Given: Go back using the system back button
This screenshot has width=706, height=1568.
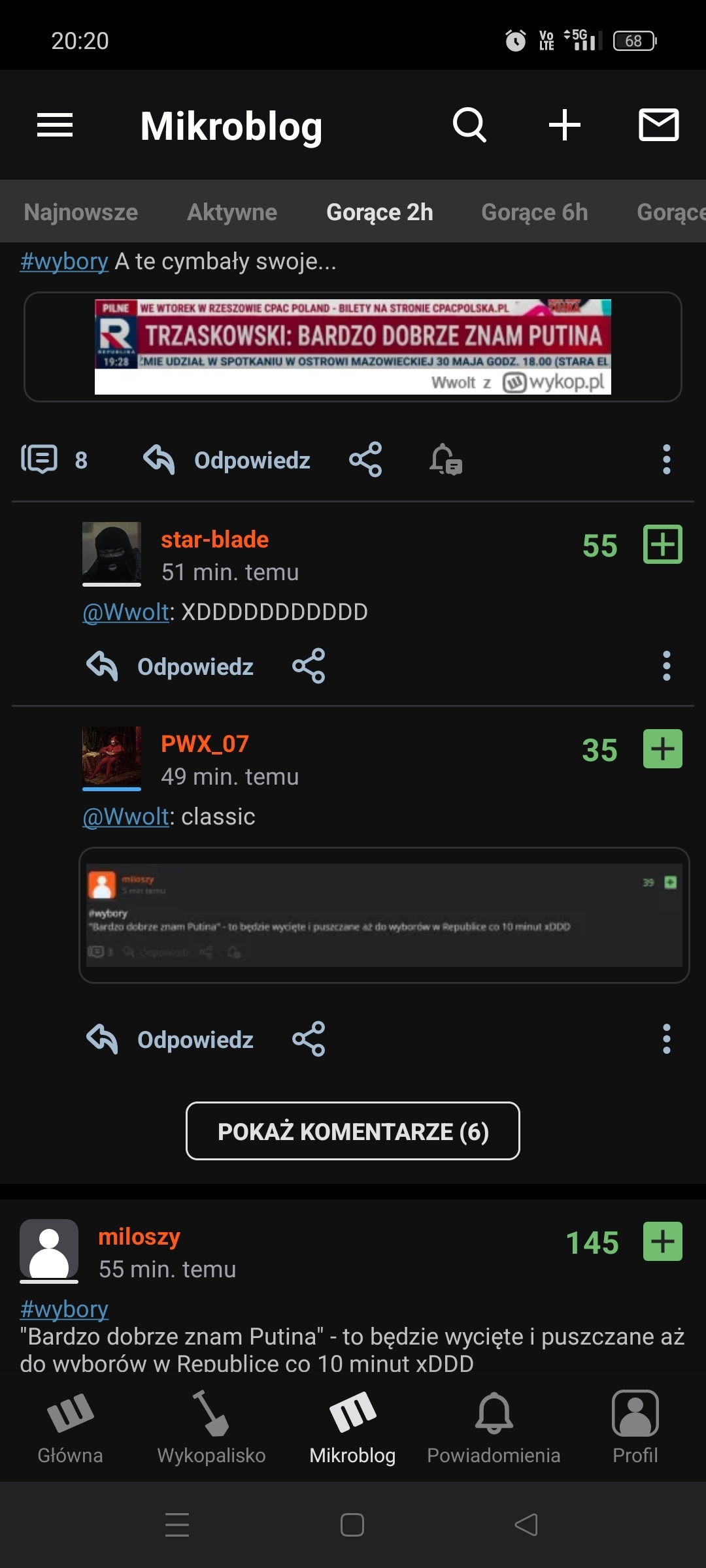Looking at the screenshot, I should tap(526, 1525).
